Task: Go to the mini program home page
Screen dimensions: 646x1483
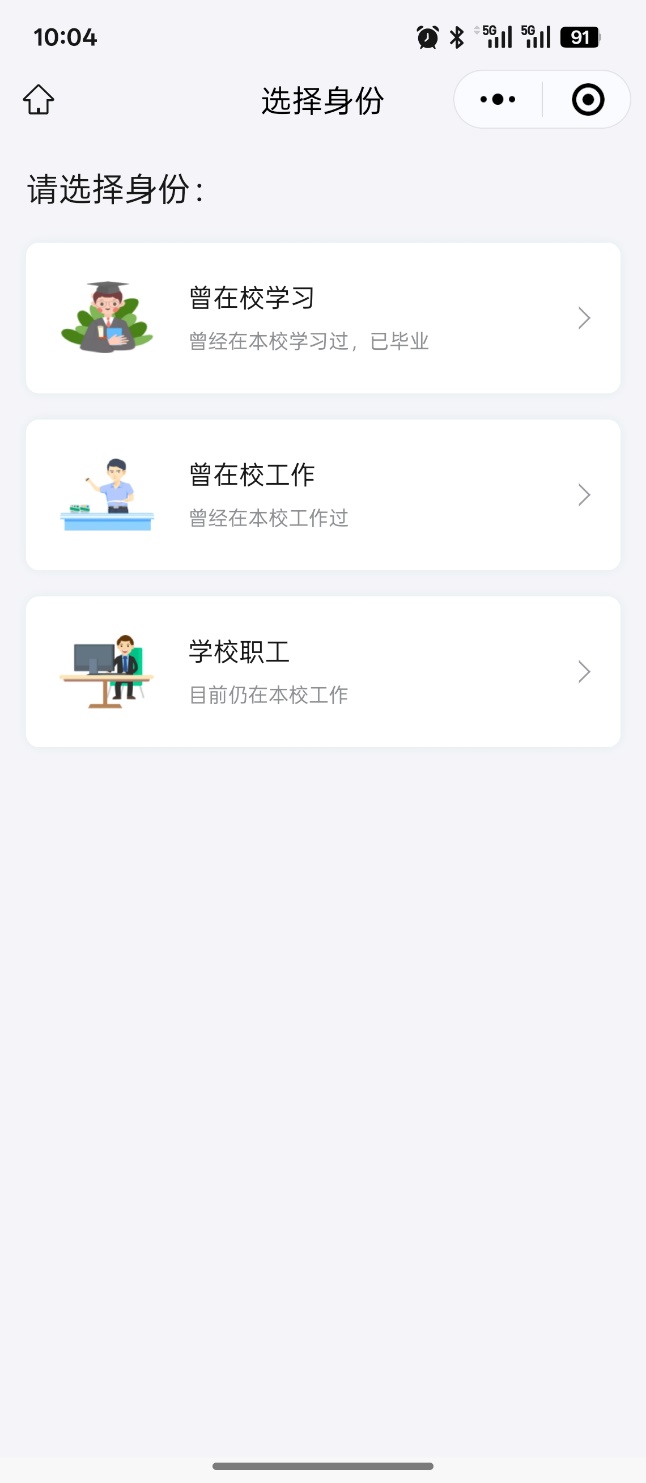Action: click(39, 100)
